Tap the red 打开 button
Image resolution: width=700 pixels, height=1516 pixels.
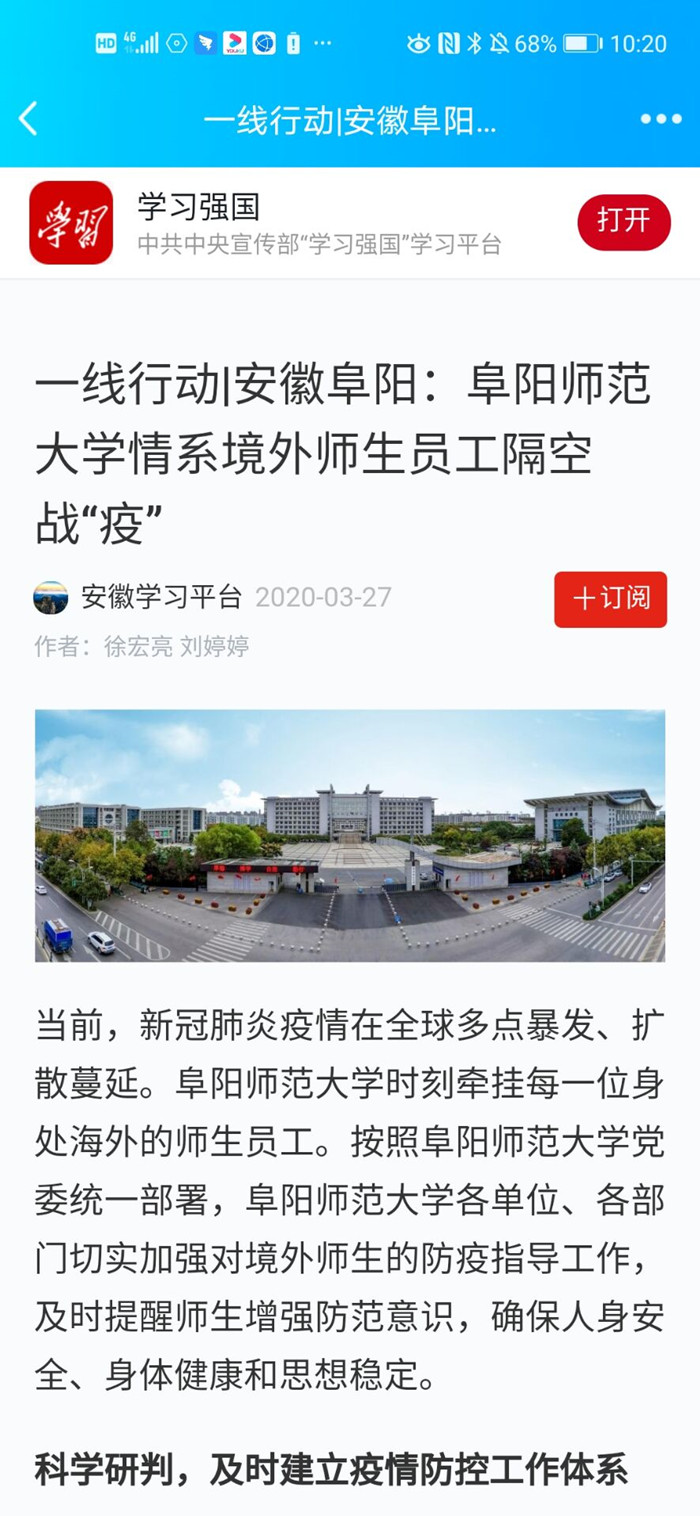pos(623,222)
